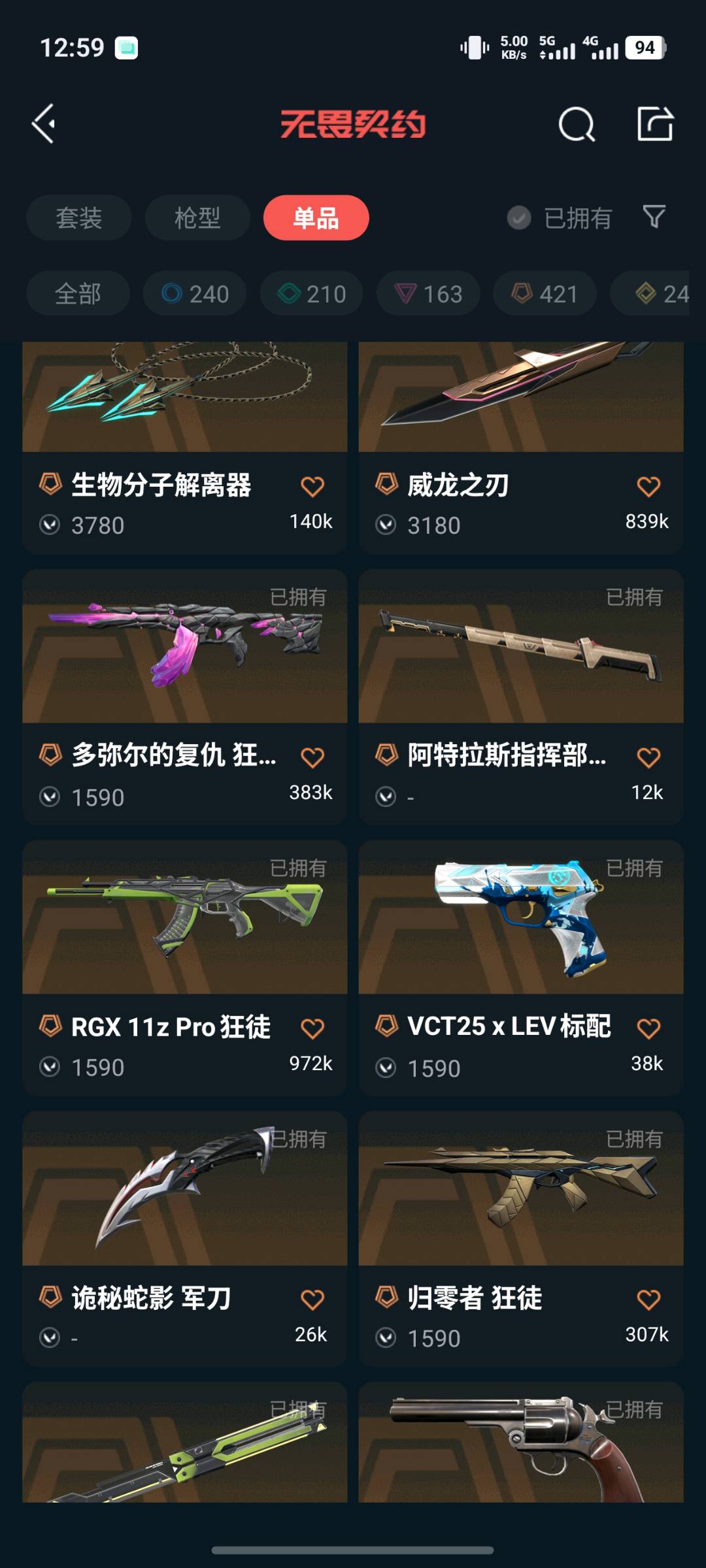Open the search magnifier icon

point(577,124)
